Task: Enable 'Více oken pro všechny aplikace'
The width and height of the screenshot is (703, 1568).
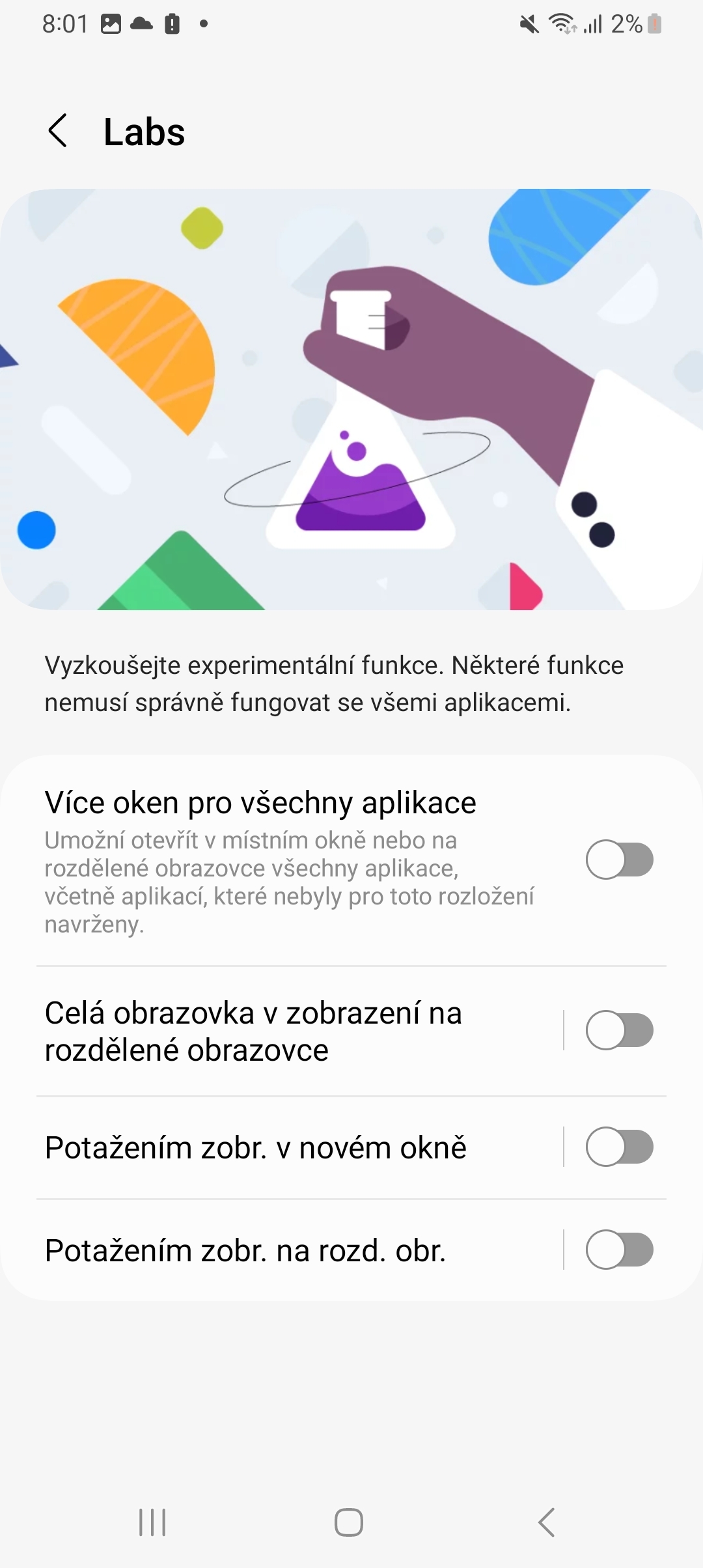Action: pyautogui.click(x=619, y=859)
